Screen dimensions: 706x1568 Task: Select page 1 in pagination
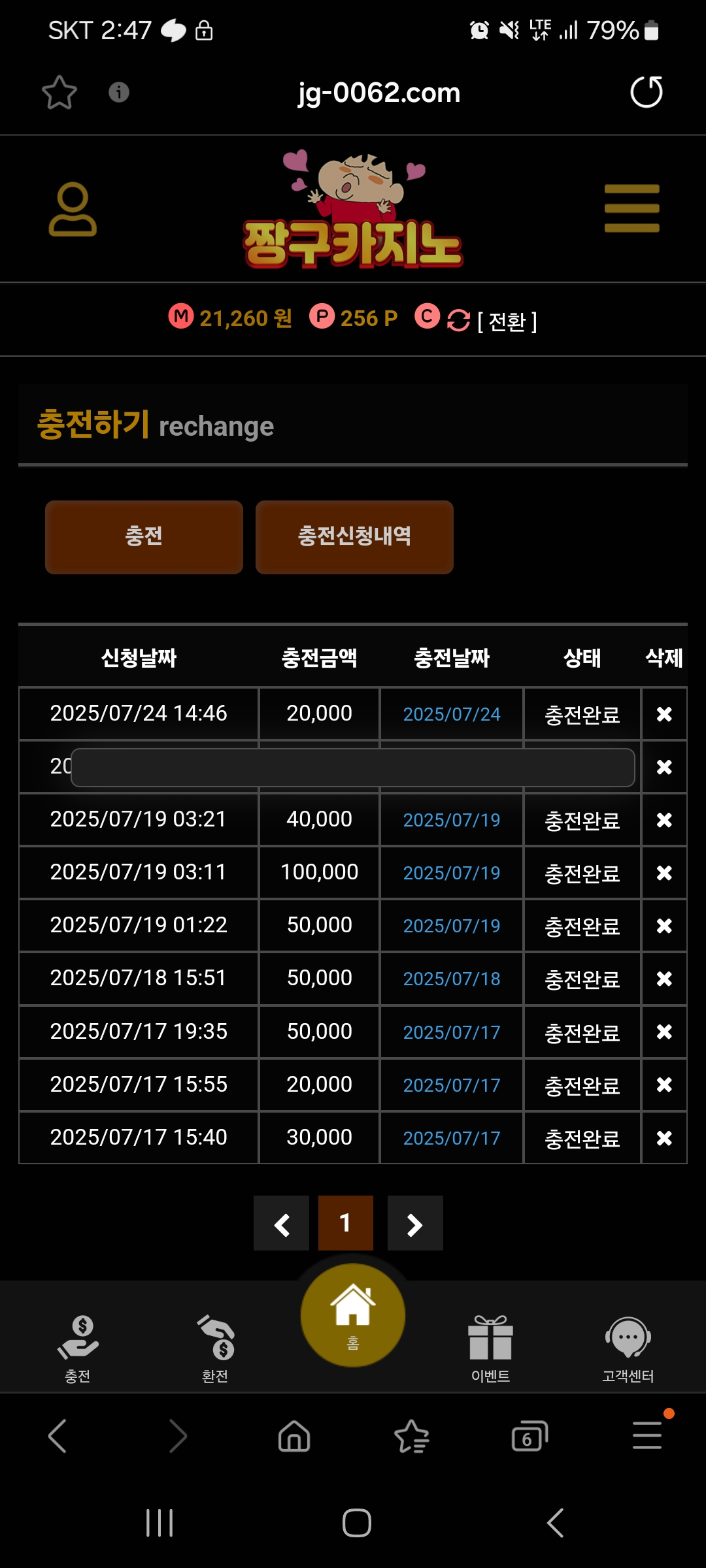[346, 1224]
